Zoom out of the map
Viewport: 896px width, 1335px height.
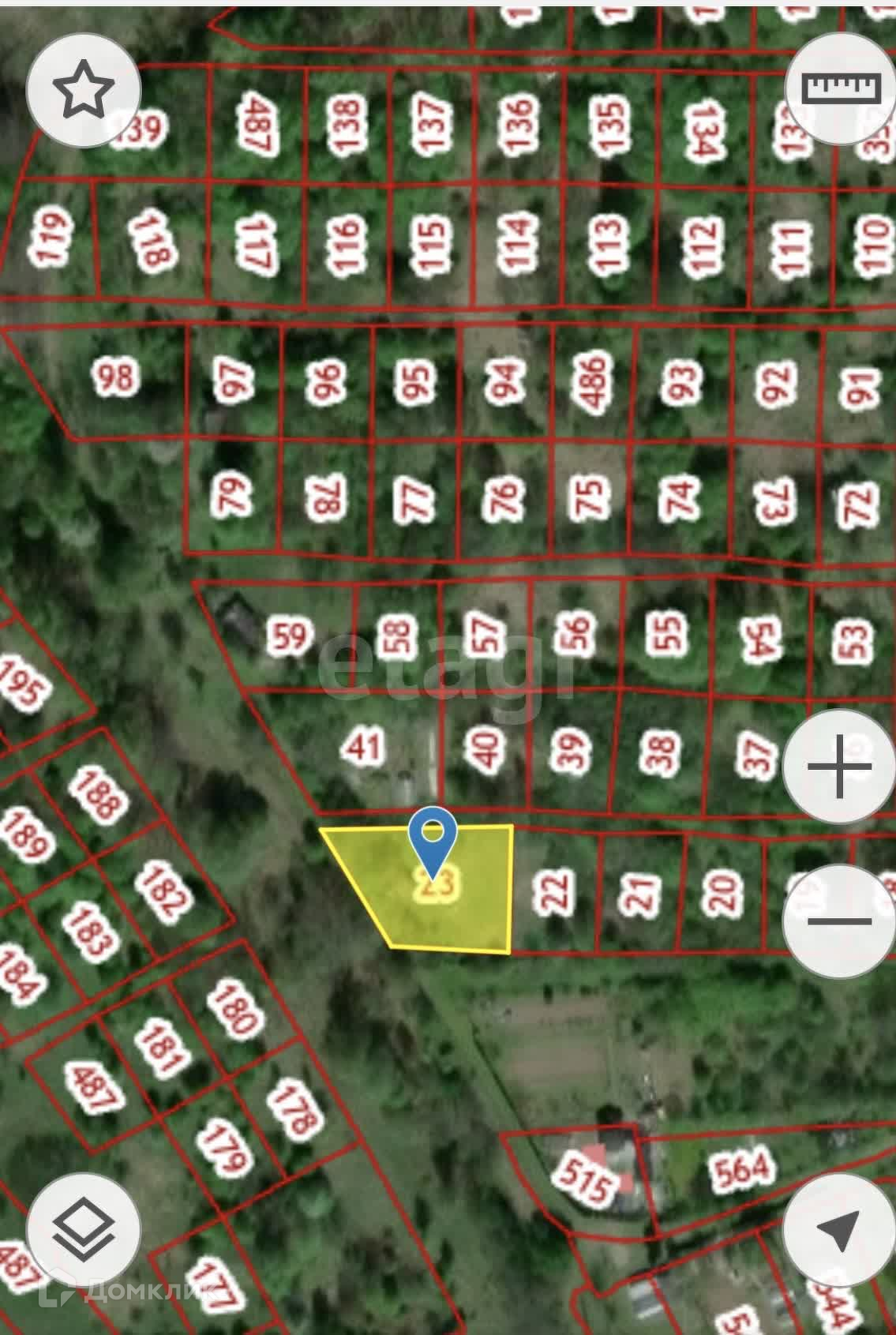[x=840, y=921]
